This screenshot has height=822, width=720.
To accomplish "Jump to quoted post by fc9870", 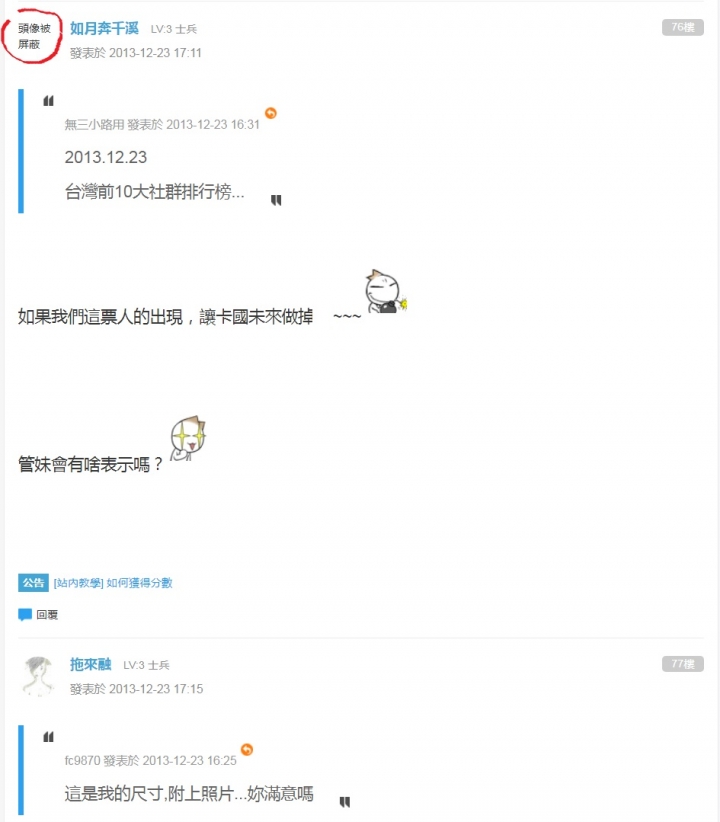I will [x=246, y=750].
